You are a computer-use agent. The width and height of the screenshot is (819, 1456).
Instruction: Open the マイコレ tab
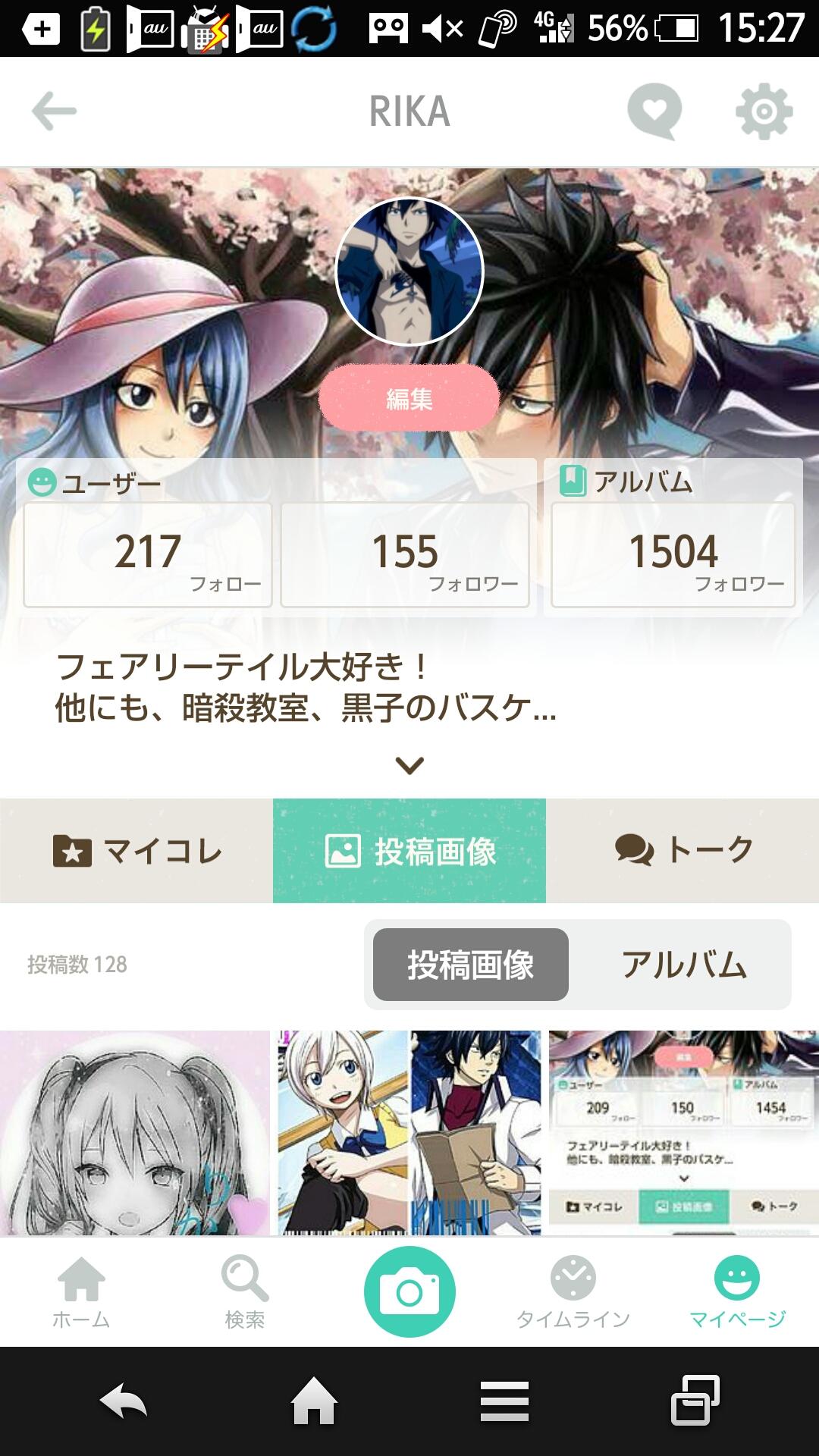tap(136, 851)
